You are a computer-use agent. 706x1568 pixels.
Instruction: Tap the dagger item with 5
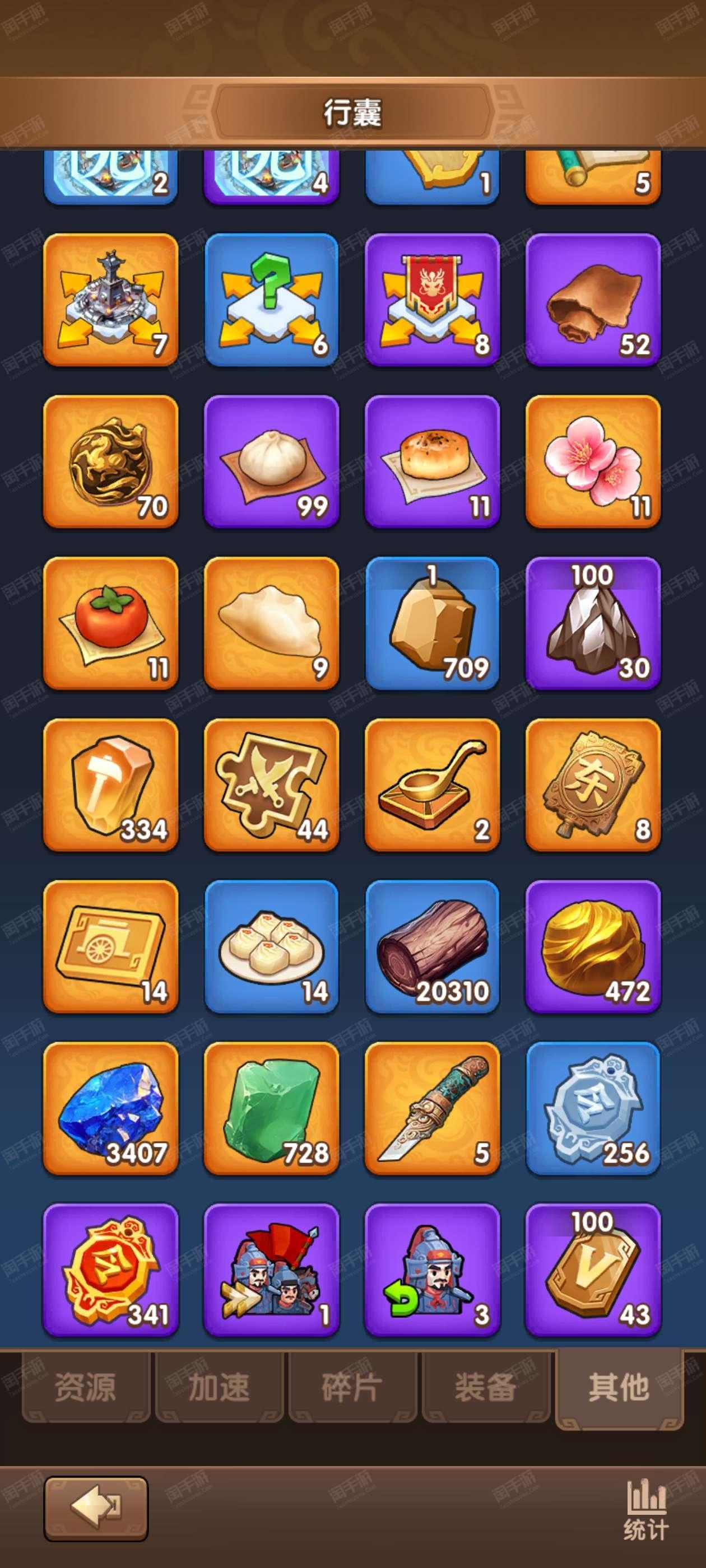click(x=432, y=1108)
